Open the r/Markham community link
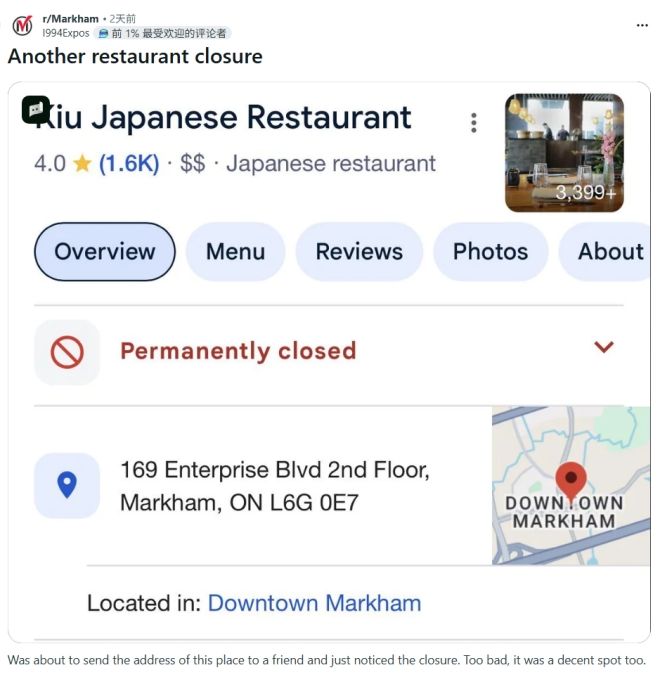This screenshot has width=660, height=677. tap(70, 19)
